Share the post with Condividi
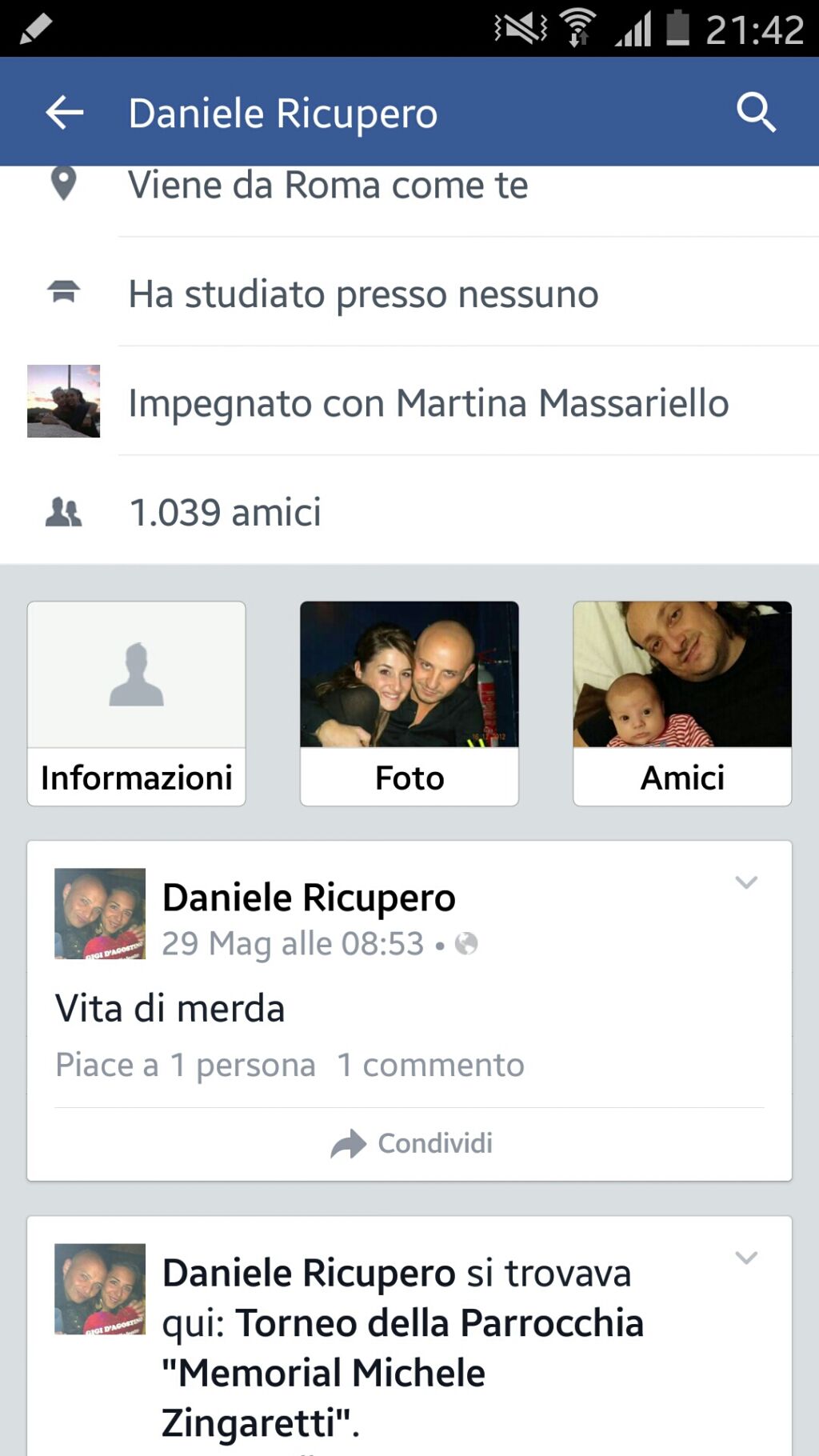The image size is (819, 1456). pyautogui.click(x=411, y=1143)
